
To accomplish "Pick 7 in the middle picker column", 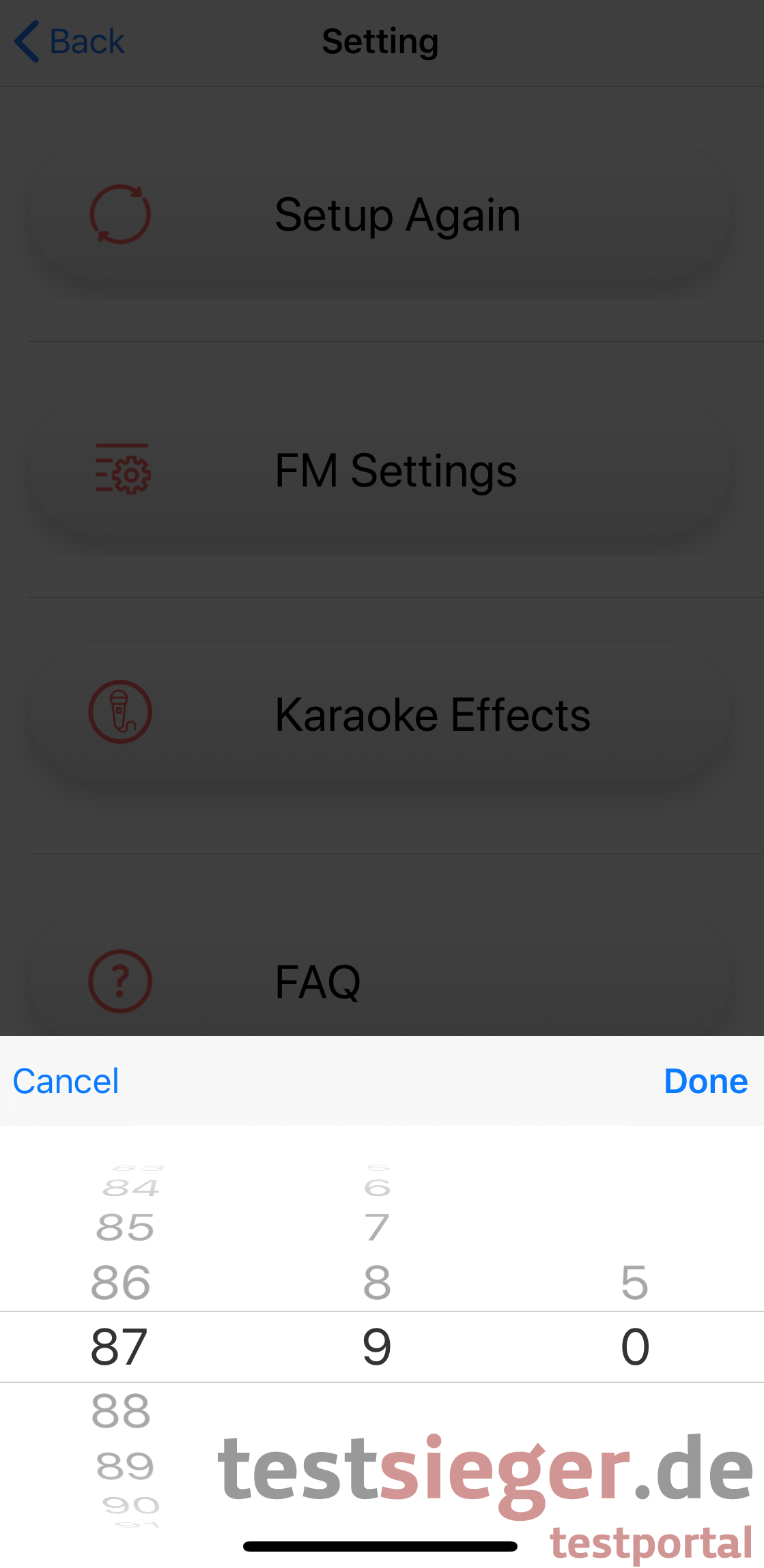I will coord(377,1228).
